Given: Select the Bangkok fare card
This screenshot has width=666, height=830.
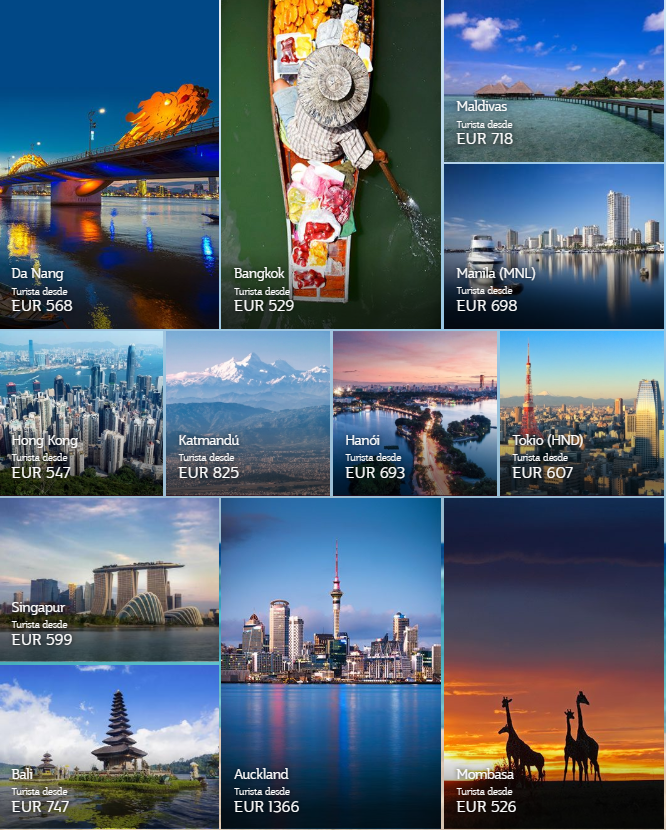Looking at the screenshot, I should click(x=331, y=165).
